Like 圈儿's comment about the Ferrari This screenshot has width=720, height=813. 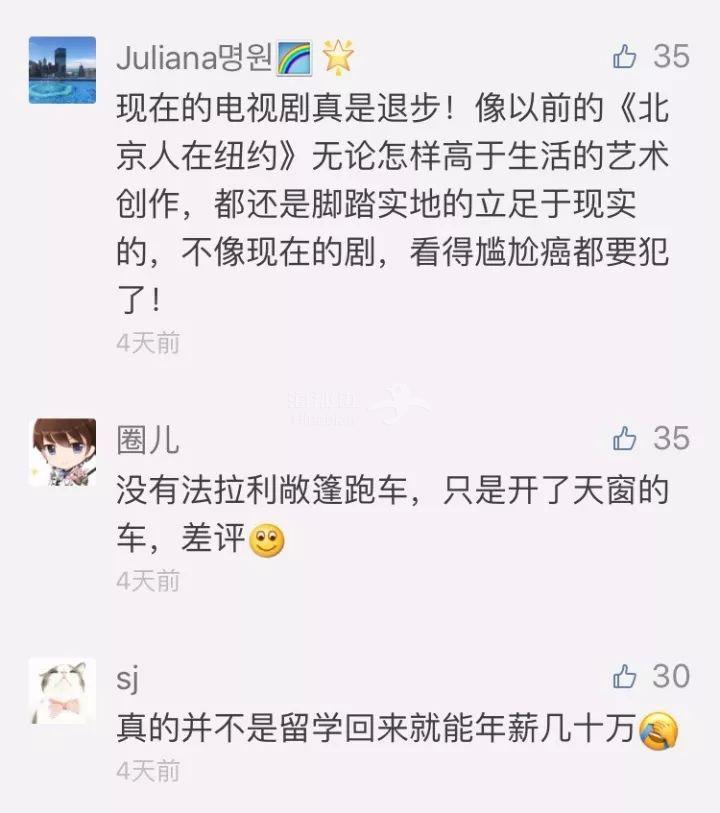tap(626, 438)
